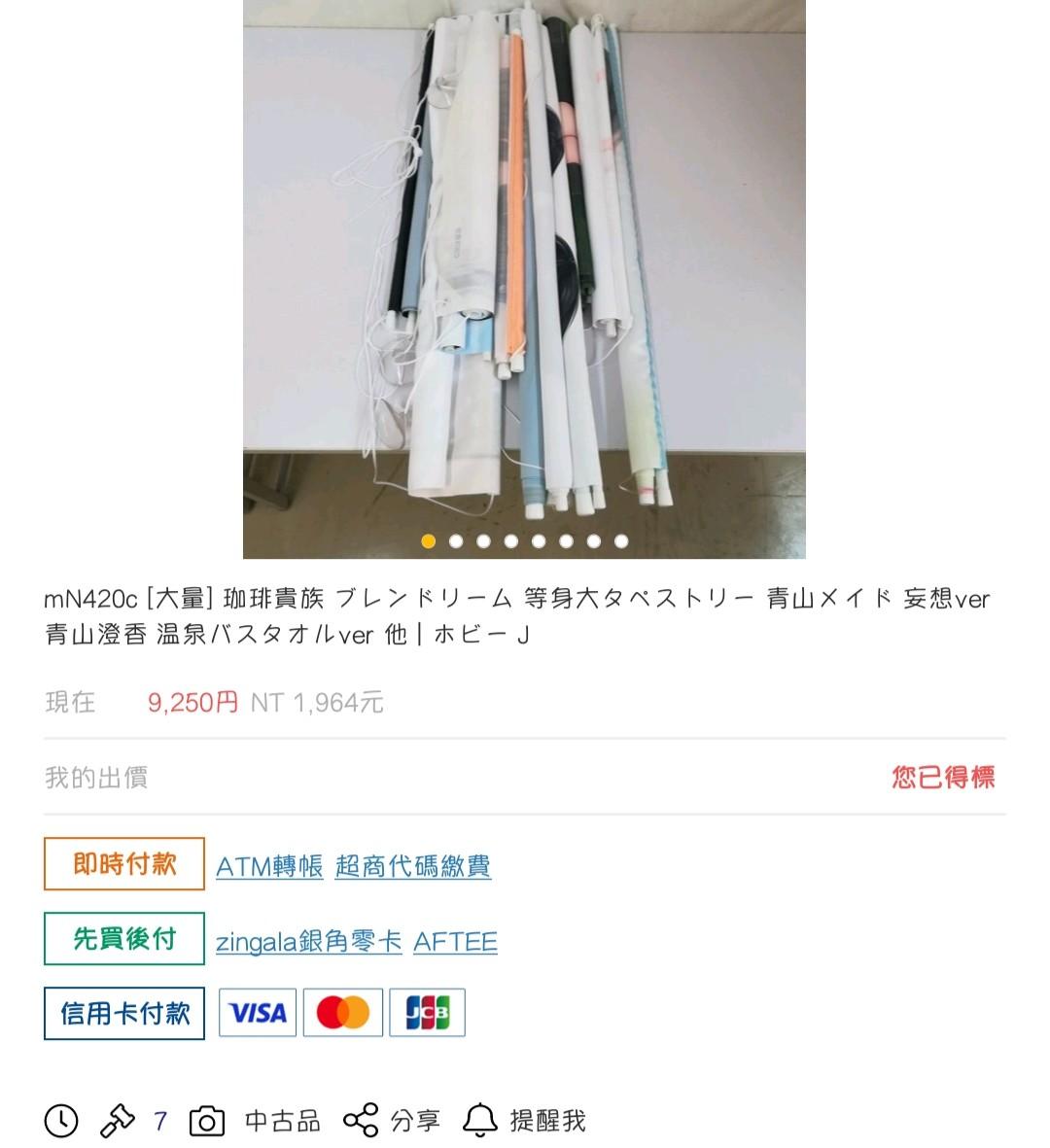1050x1148 pixels.
Task: Open the 超商代碼繳費 link
Action: (413, 865)
